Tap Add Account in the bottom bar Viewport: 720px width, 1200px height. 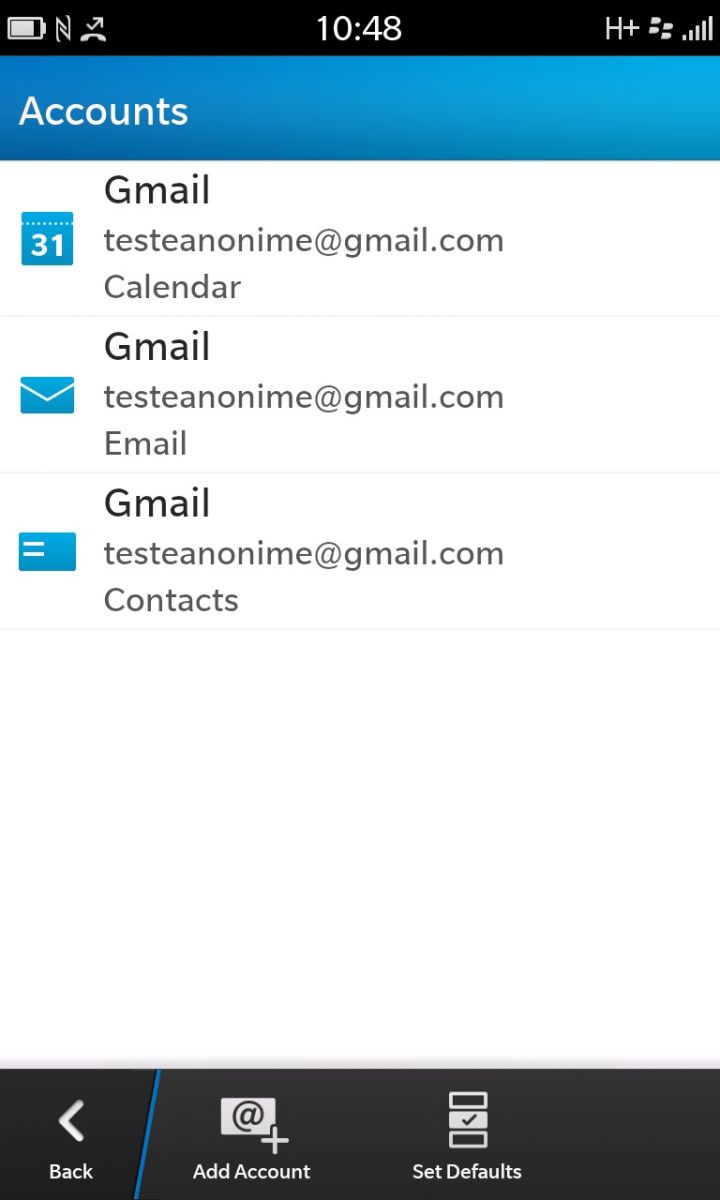252,1136
